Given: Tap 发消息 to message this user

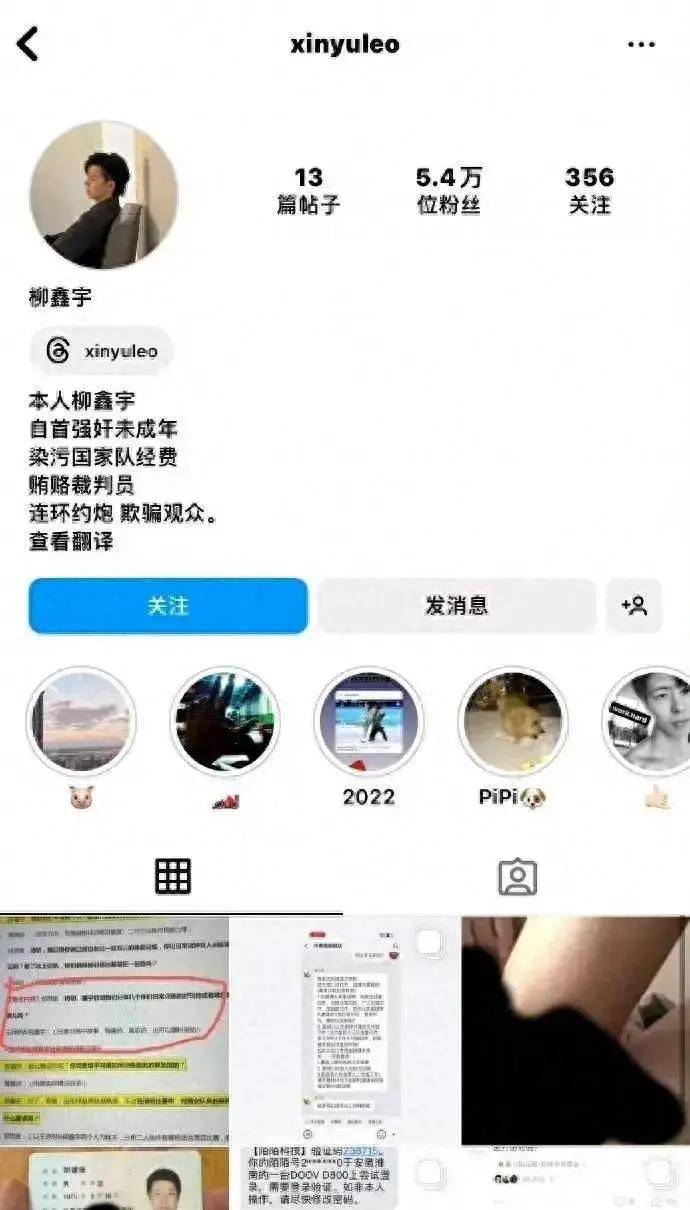Looking at the screenshot, I should (456, 606).
